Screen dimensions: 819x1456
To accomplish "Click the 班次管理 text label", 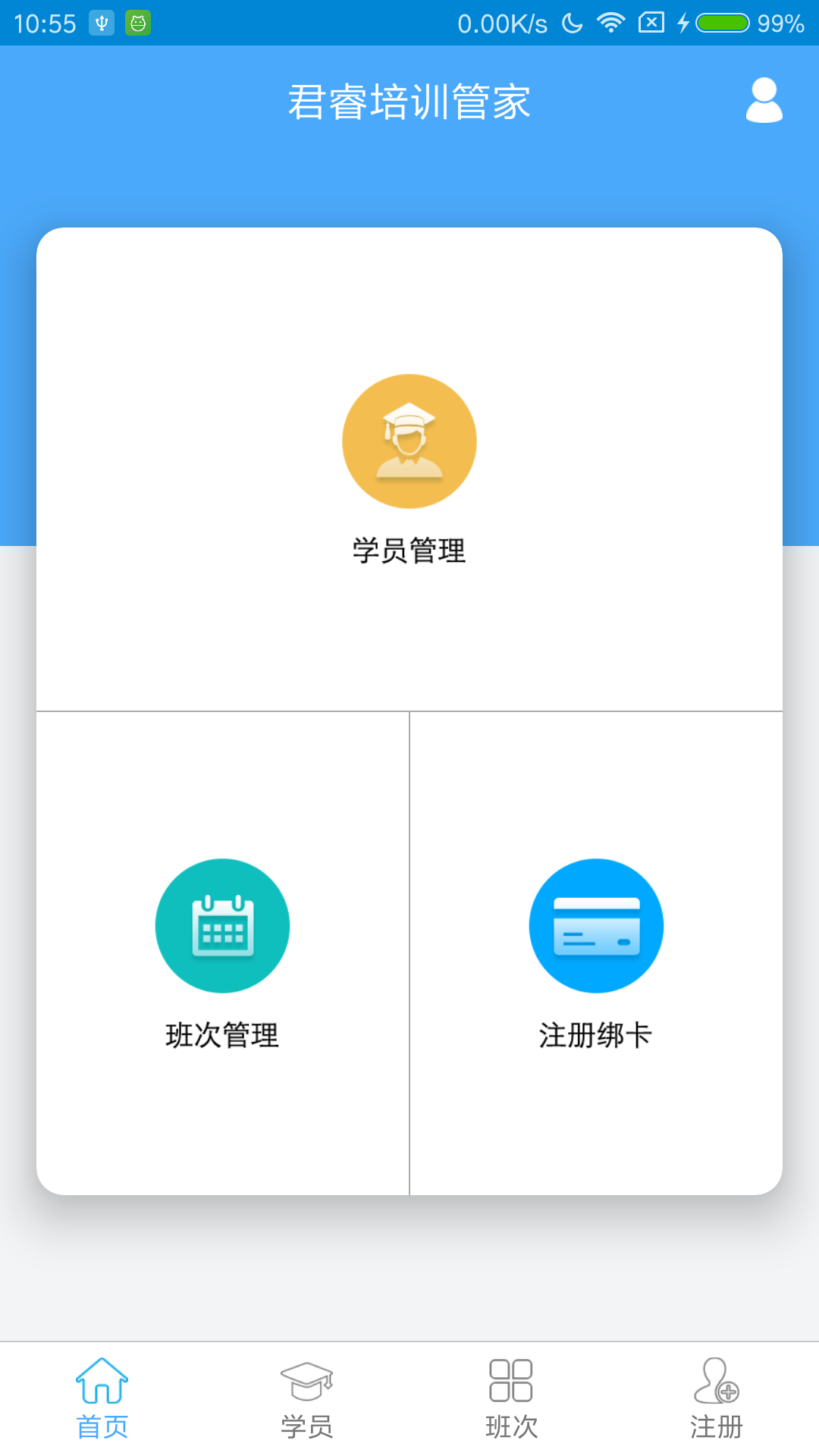I will click(222, 1032).
